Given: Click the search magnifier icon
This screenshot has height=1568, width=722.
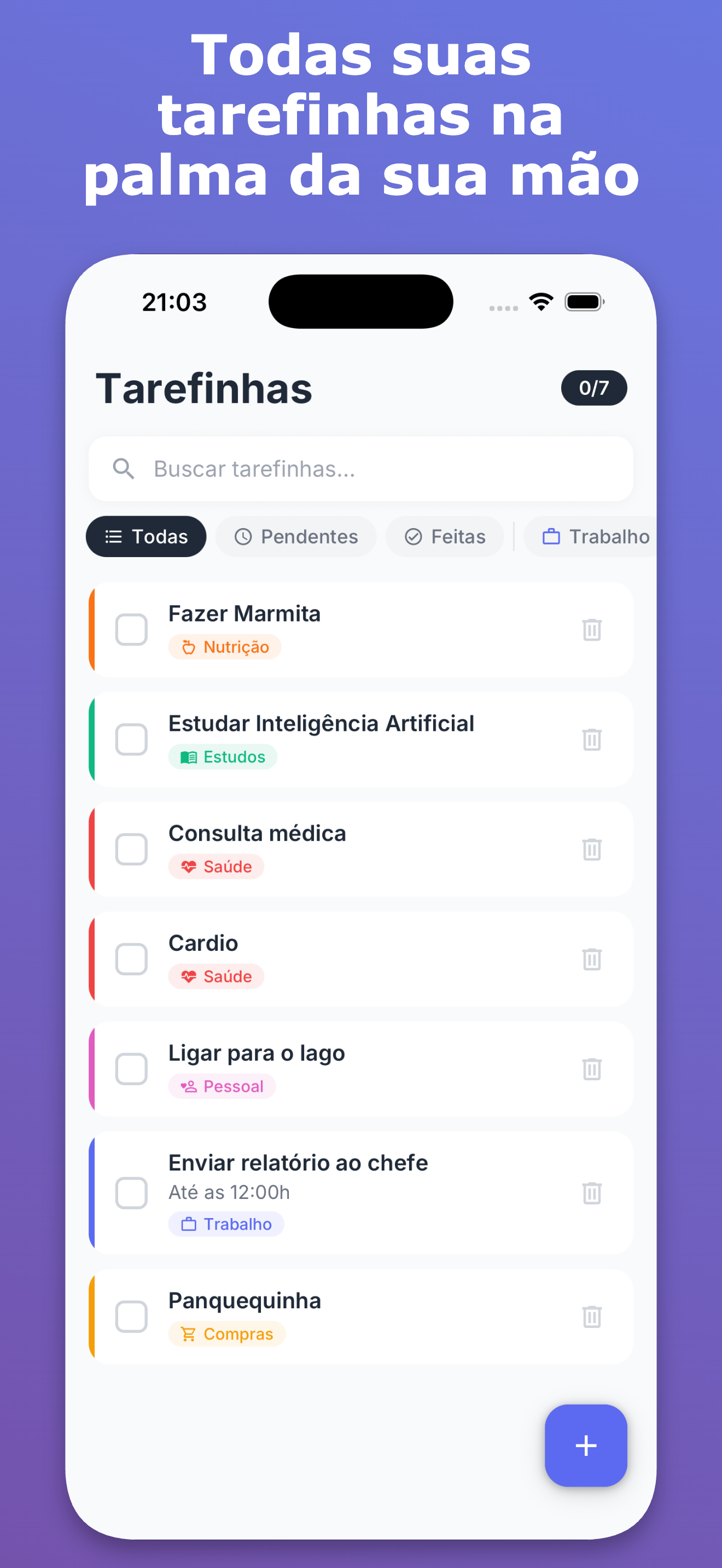Looking at the screenshot, I should click(x=124, y=469).
